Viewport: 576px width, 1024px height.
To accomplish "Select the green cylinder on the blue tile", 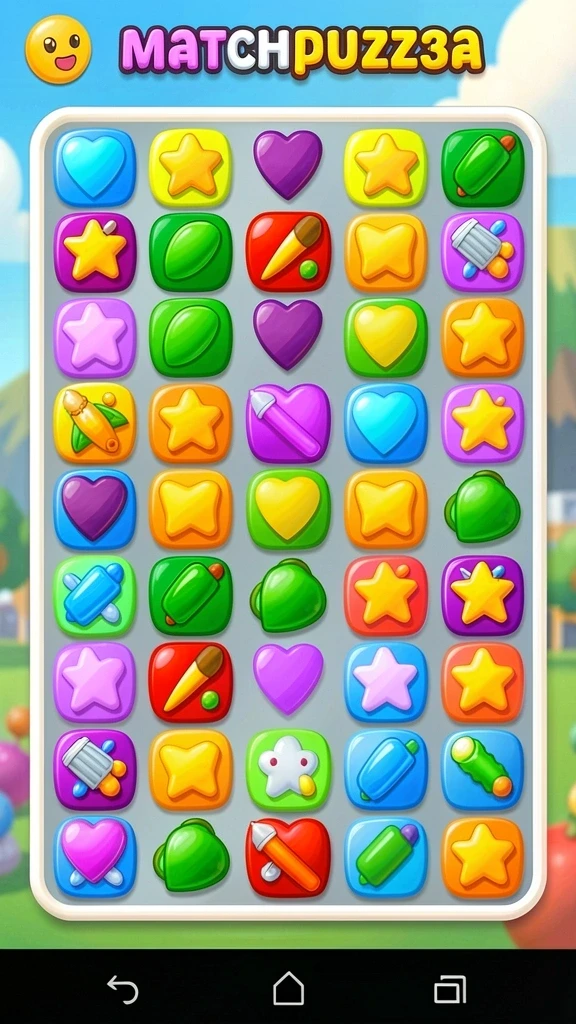I will [483, 769].
